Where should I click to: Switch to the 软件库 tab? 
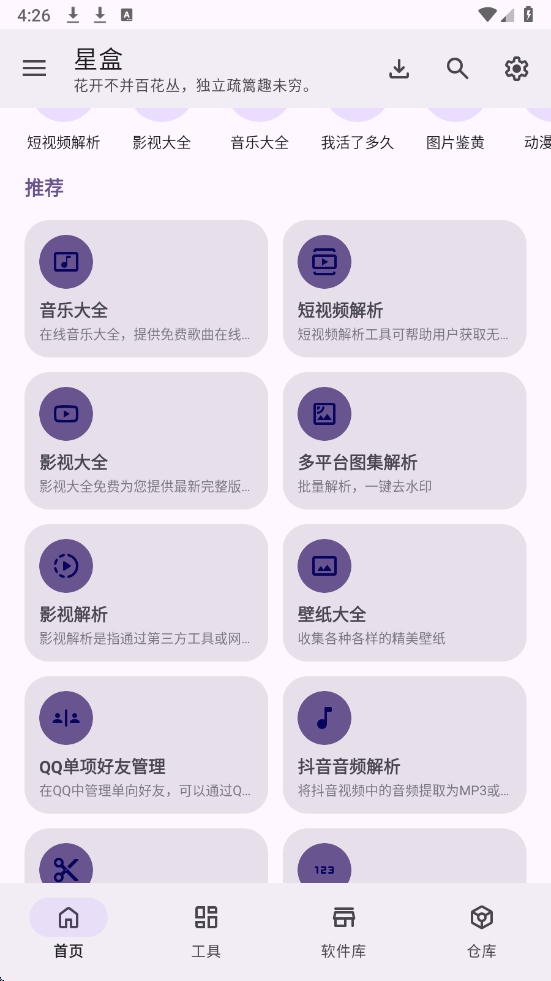pyautogui.click(x=344, y=932)
